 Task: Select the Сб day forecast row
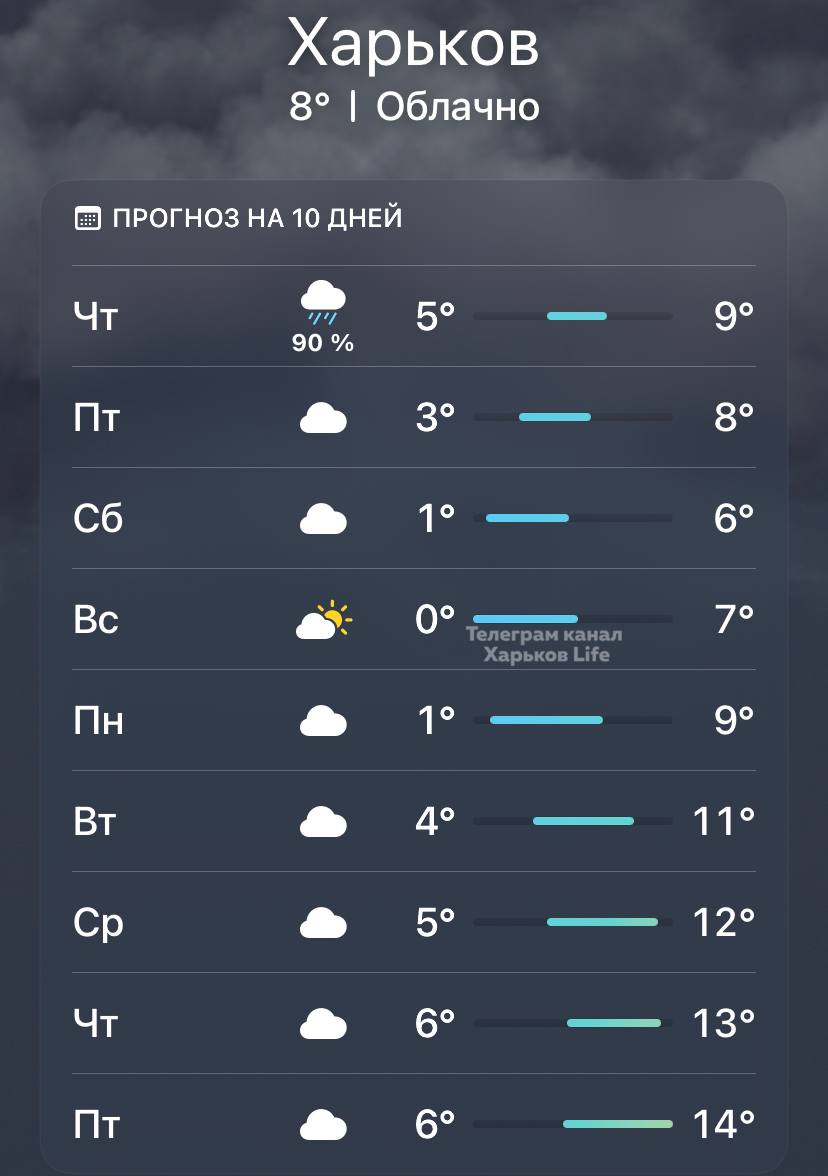point(413,519)
